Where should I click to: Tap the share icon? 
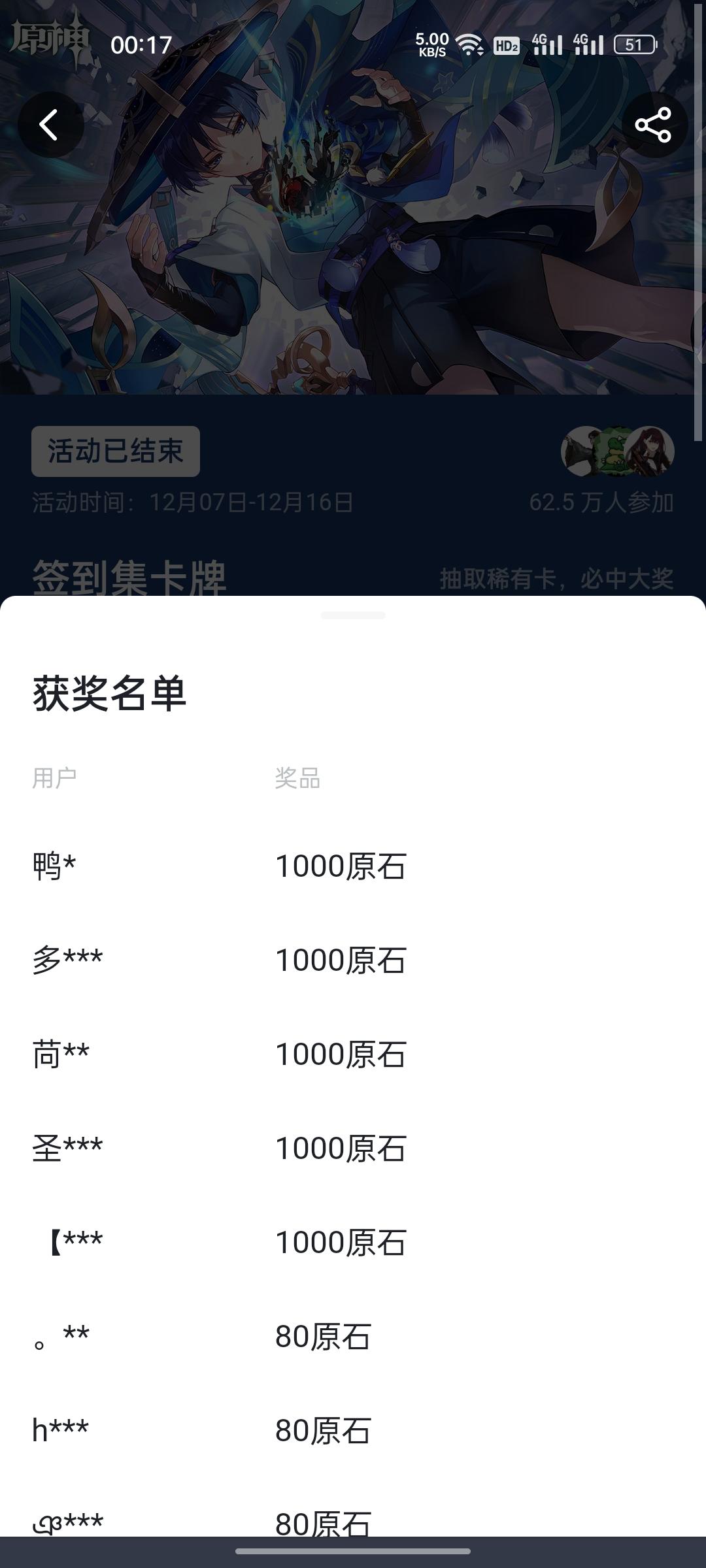click(x=656, y=124)
